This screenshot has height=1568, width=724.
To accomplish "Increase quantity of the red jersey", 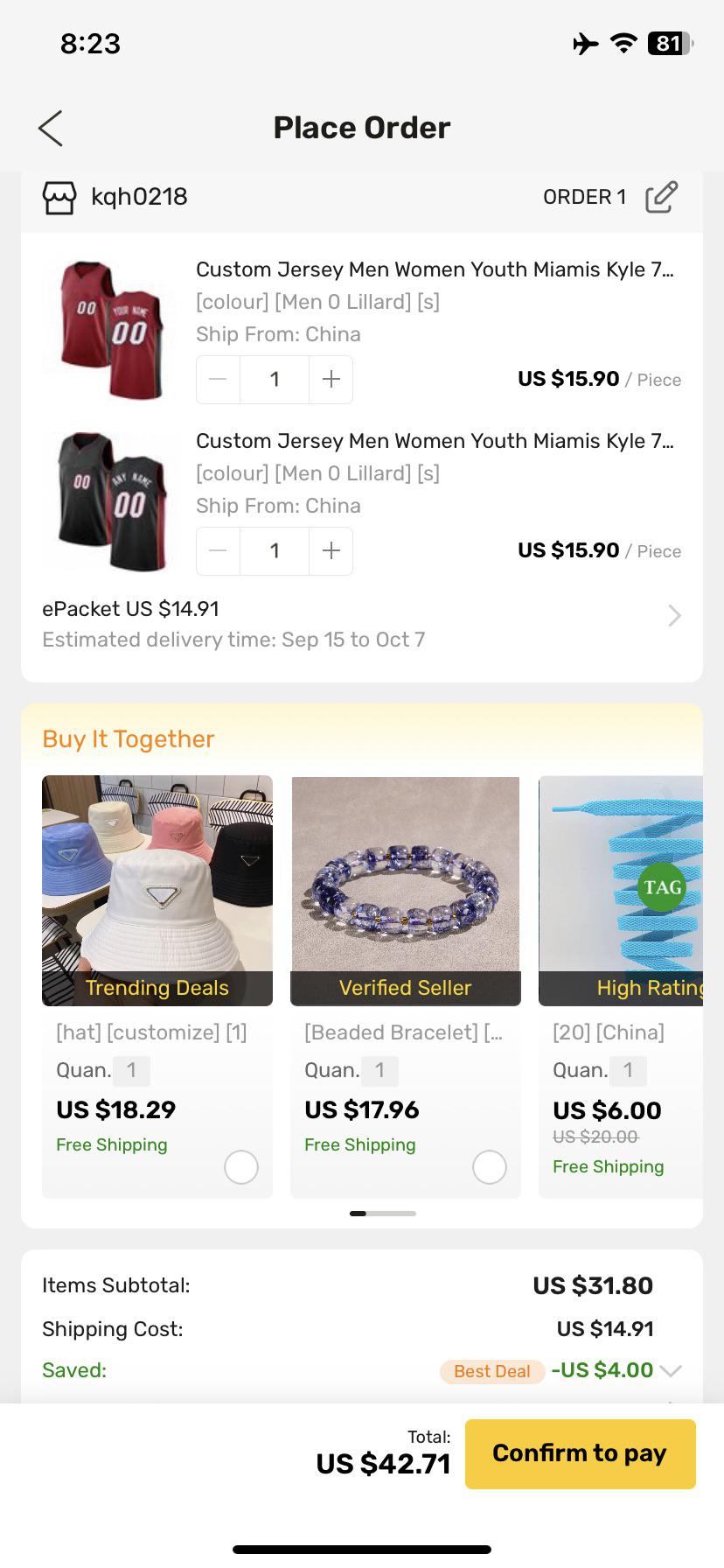I will tap(331, 379).
